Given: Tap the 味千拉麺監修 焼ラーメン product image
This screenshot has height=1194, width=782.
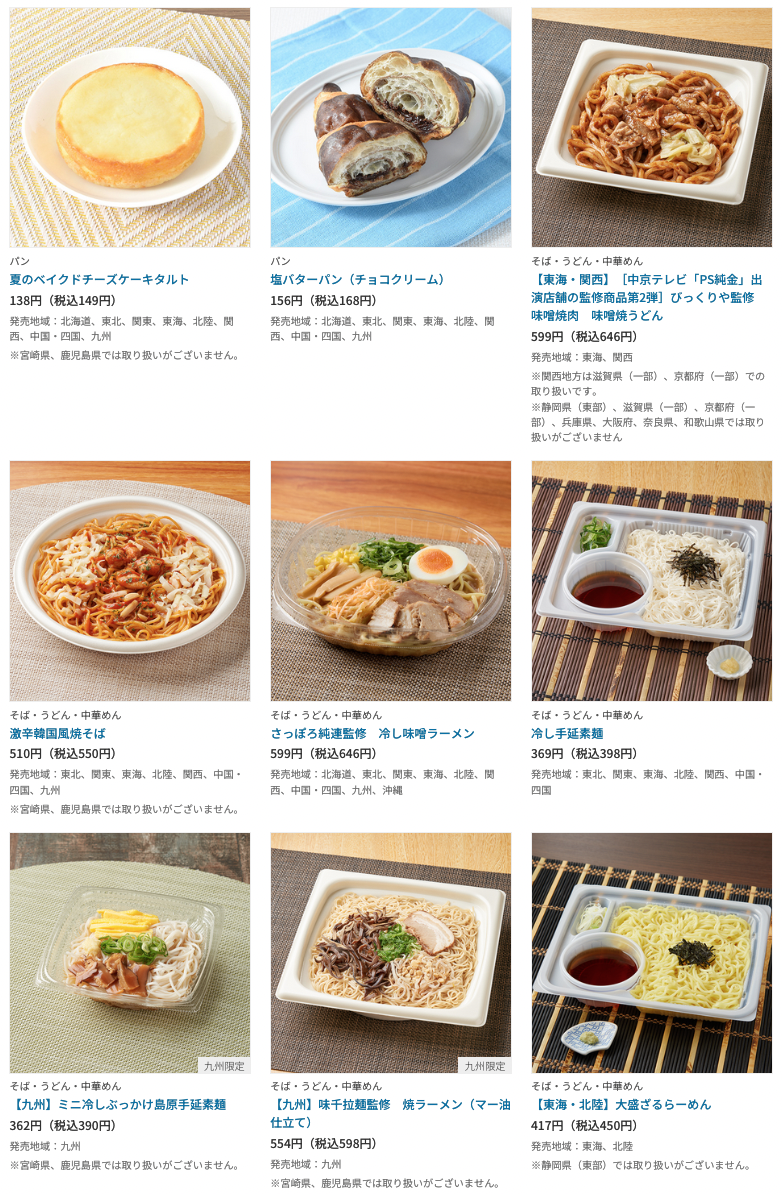Looking at the screenshot, I should click(390, 952).
